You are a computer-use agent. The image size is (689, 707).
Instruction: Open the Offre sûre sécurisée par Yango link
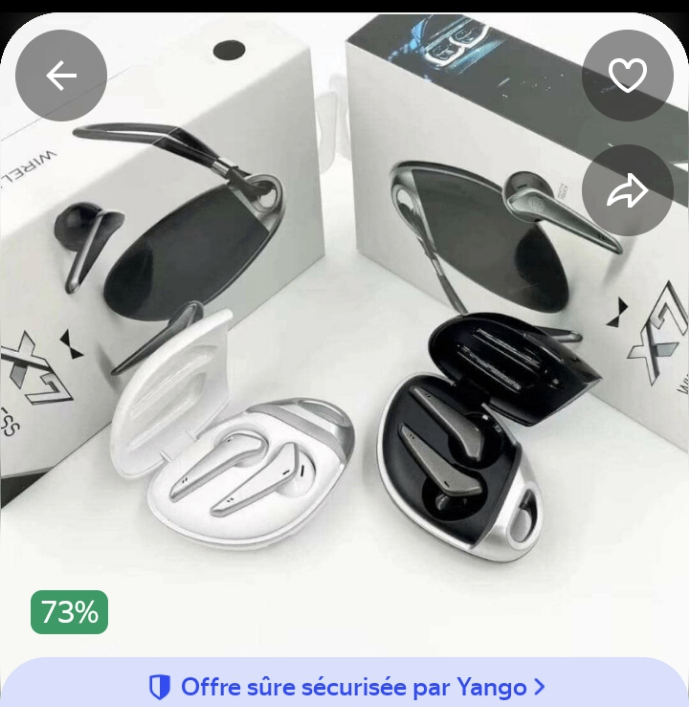(x=346, y=687)
